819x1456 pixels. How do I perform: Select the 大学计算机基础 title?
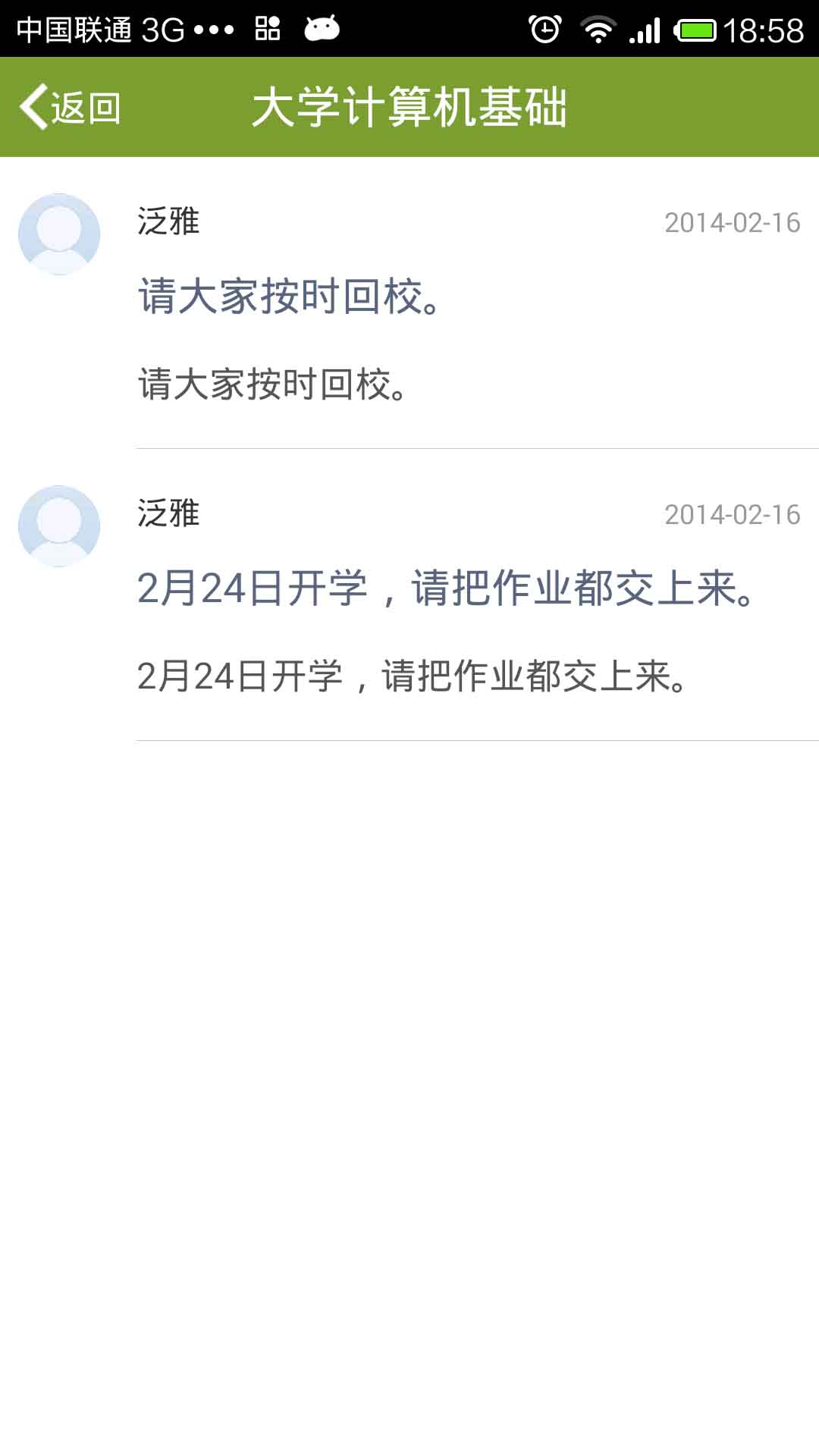point(409,106)
